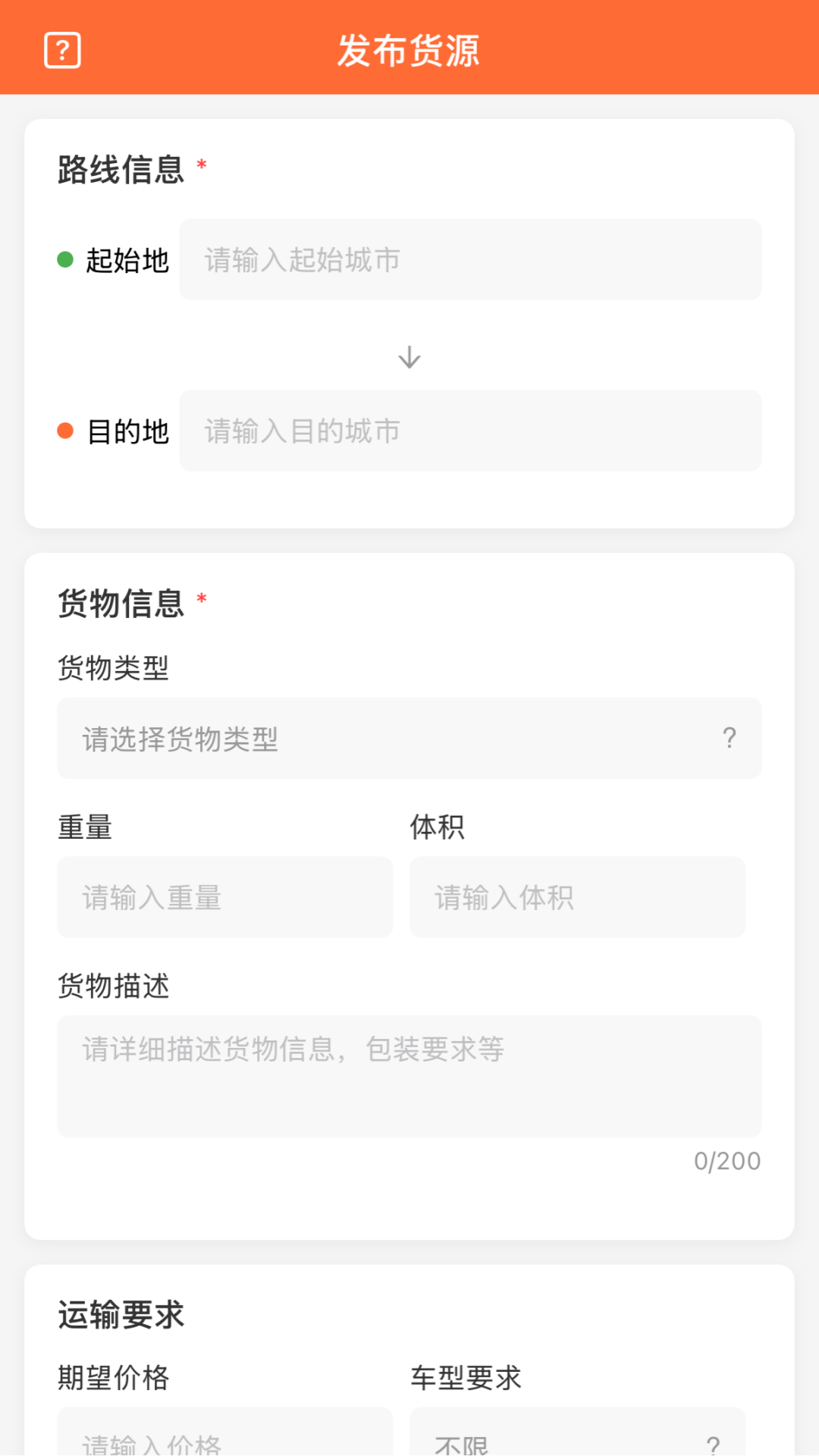819x1456 pixels.
Task: Open the cargo type help question mark
Action: pos(730,737)
